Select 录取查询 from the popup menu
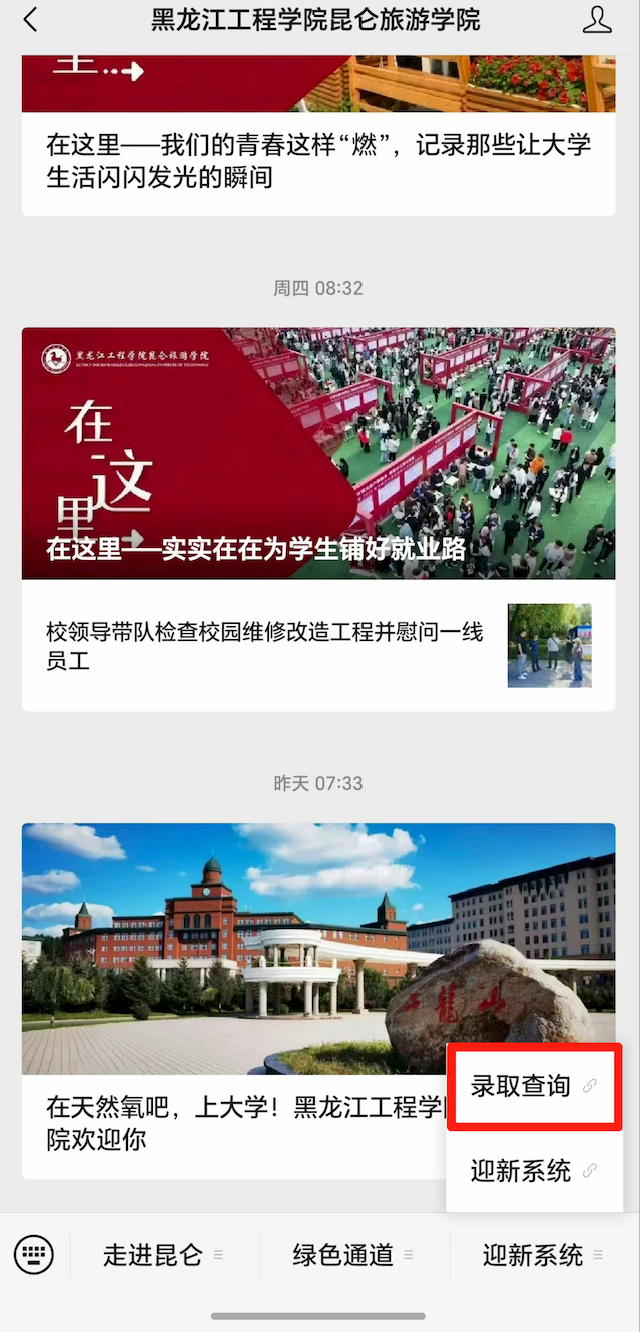 pos(534,1087)
